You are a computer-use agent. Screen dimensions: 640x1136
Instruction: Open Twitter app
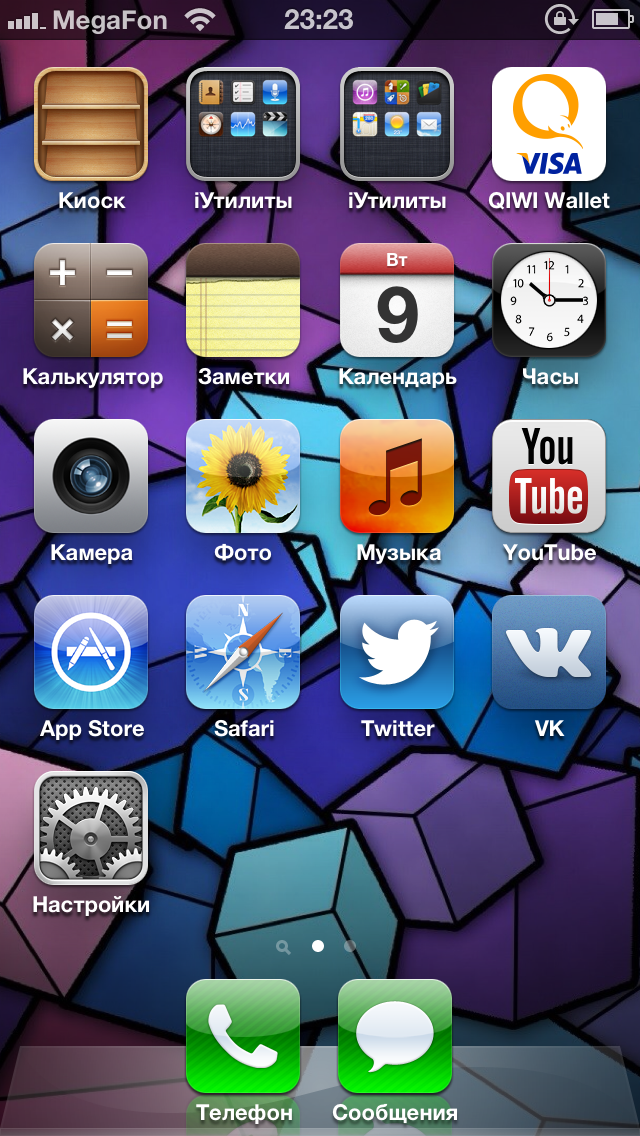[396, 652]
